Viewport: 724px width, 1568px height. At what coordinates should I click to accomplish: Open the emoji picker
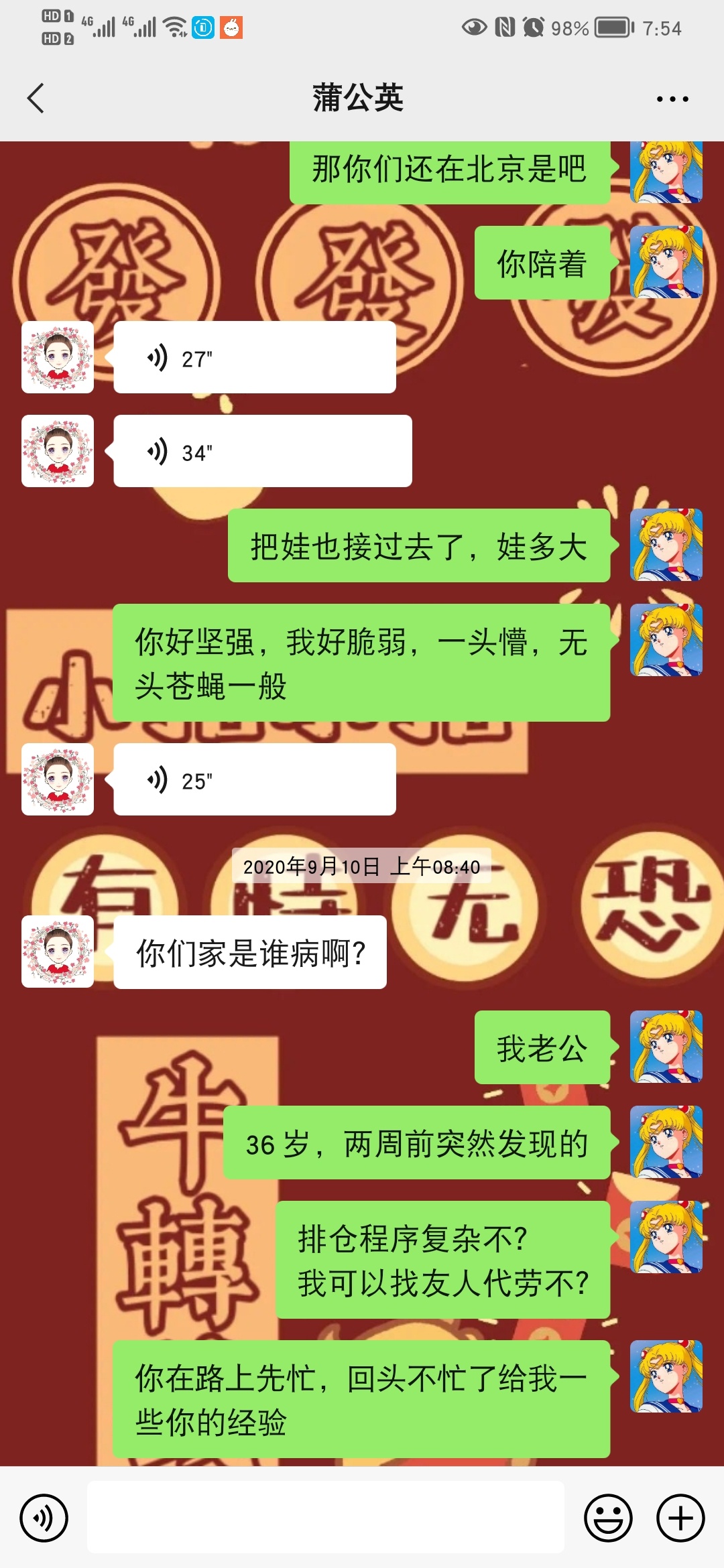click(x=608, y=1518)
